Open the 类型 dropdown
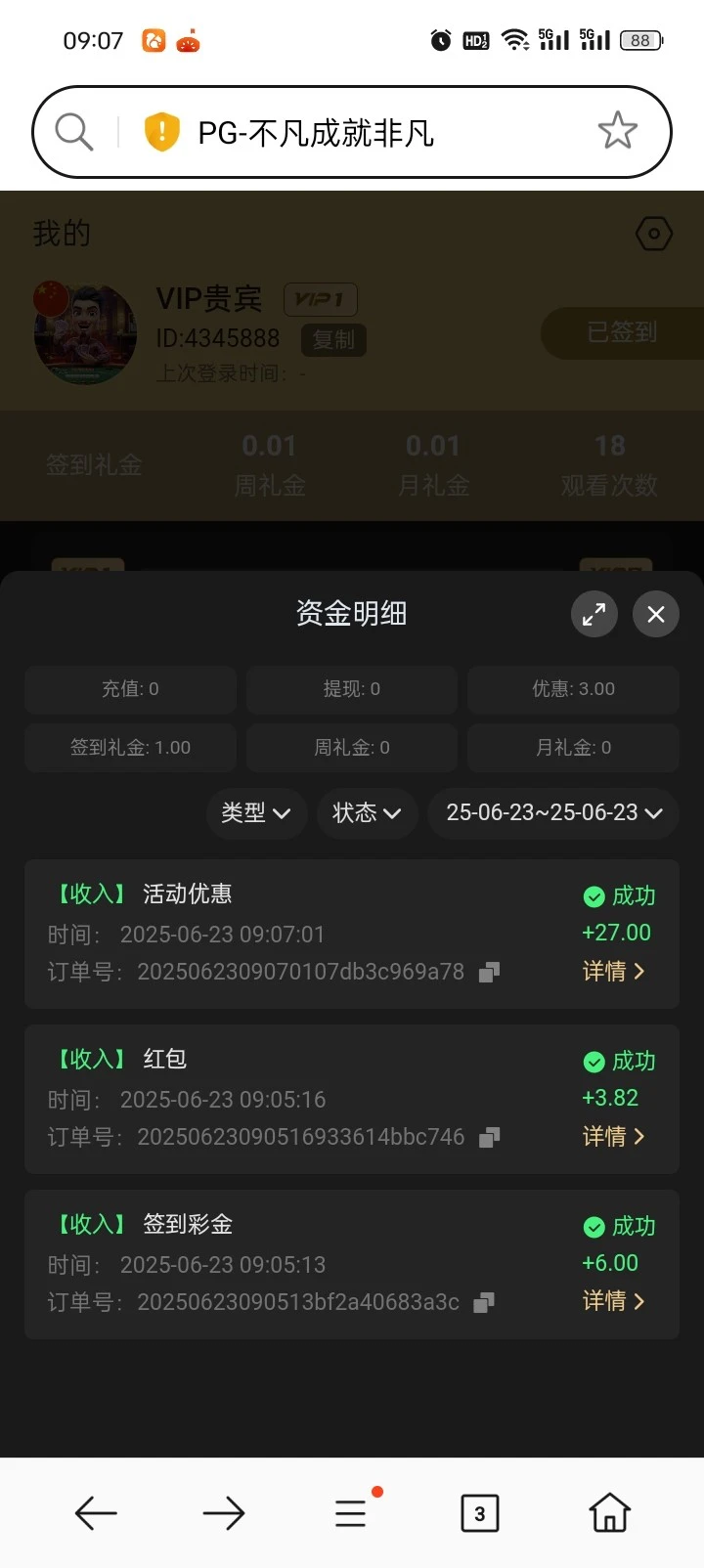The width and height of the screenshot is (704, 1568). tap(256, 813)
